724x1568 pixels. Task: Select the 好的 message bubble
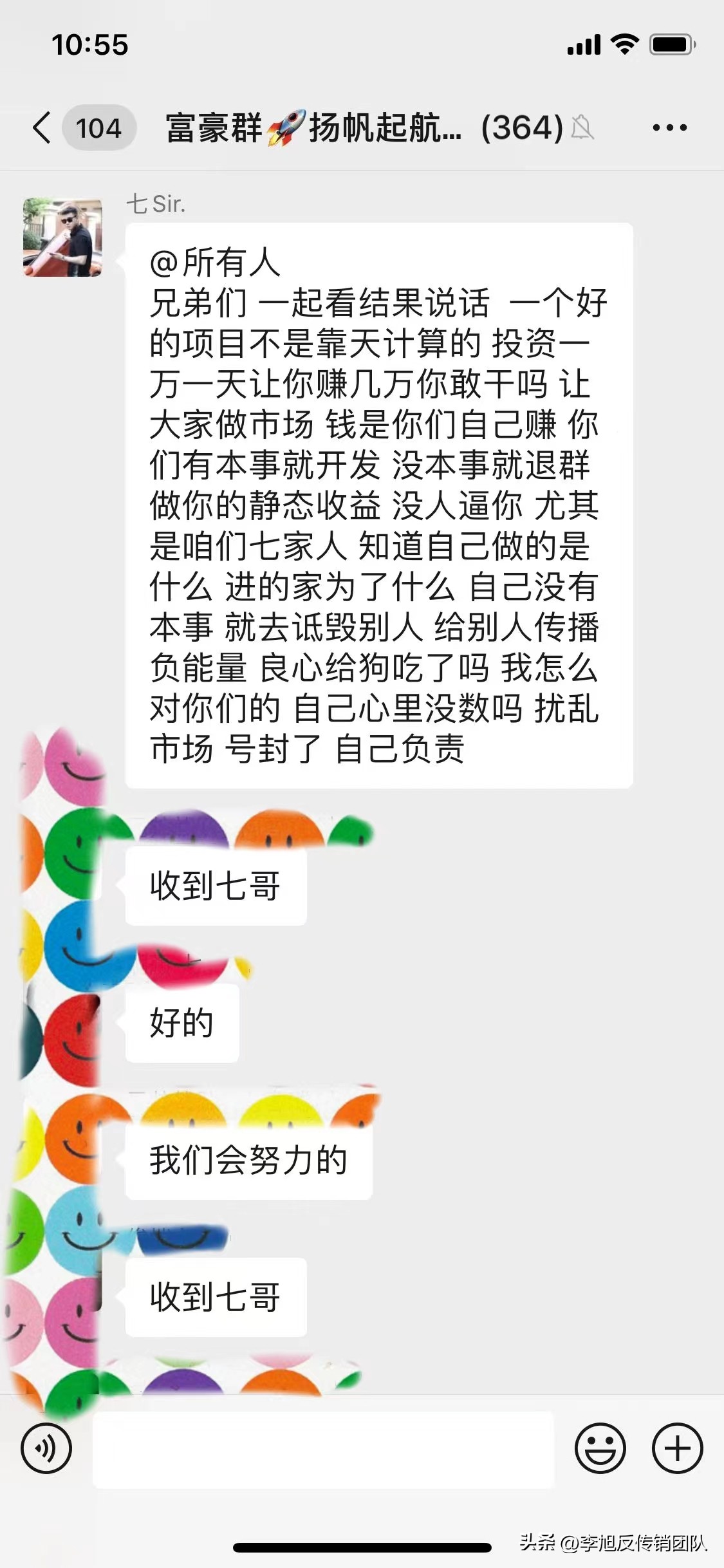click(182, 1023)
